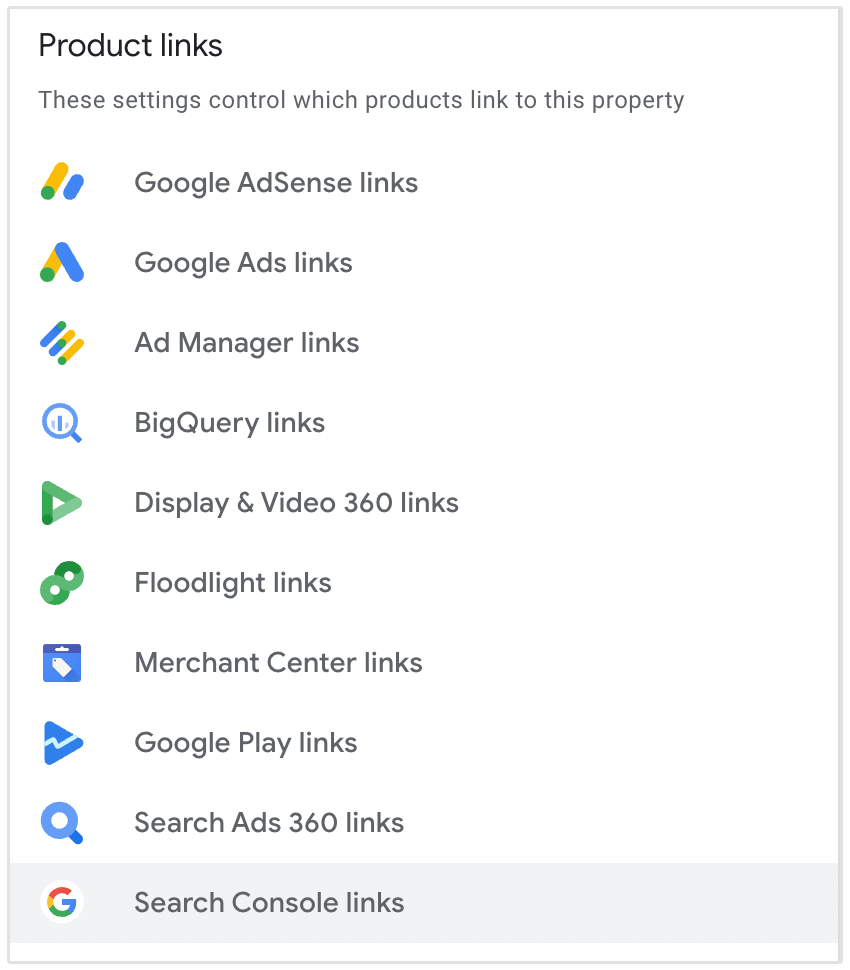
Task: Open Ad Manager links
Action: pos(246,343)
